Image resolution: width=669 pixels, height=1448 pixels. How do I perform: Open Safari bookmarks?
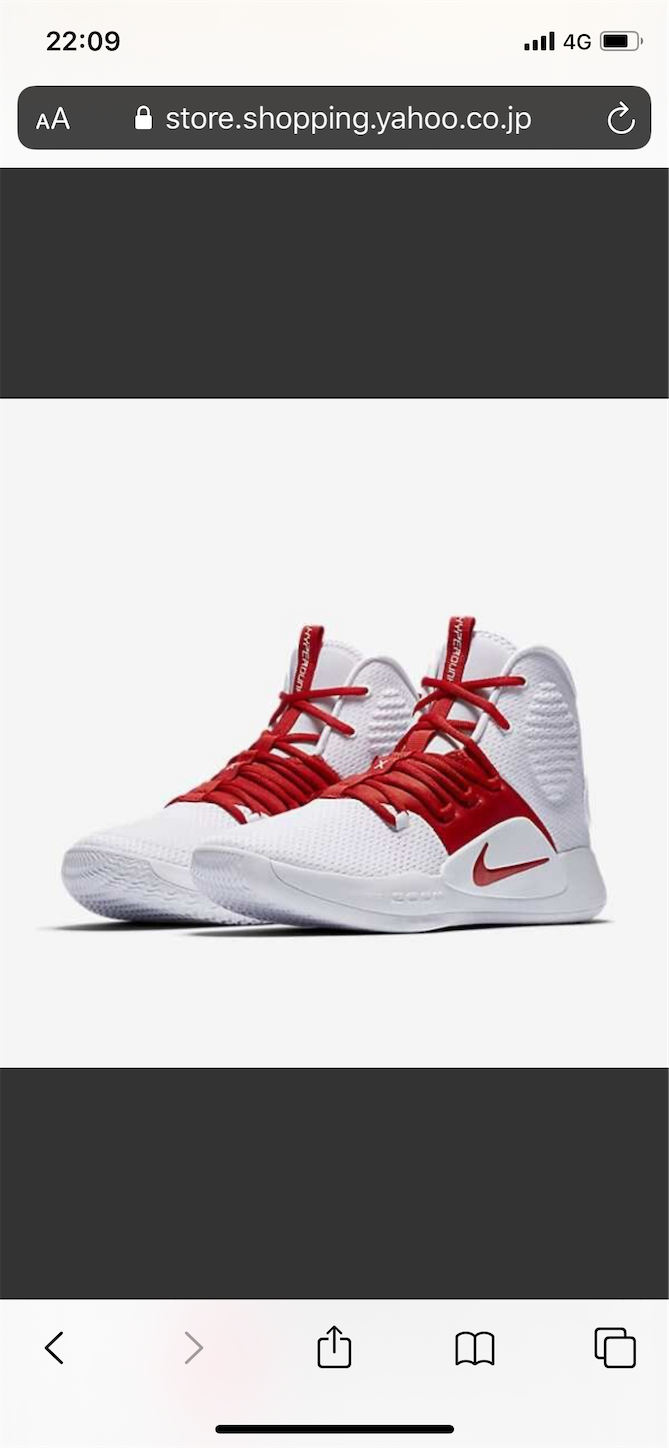[475, 1347]
